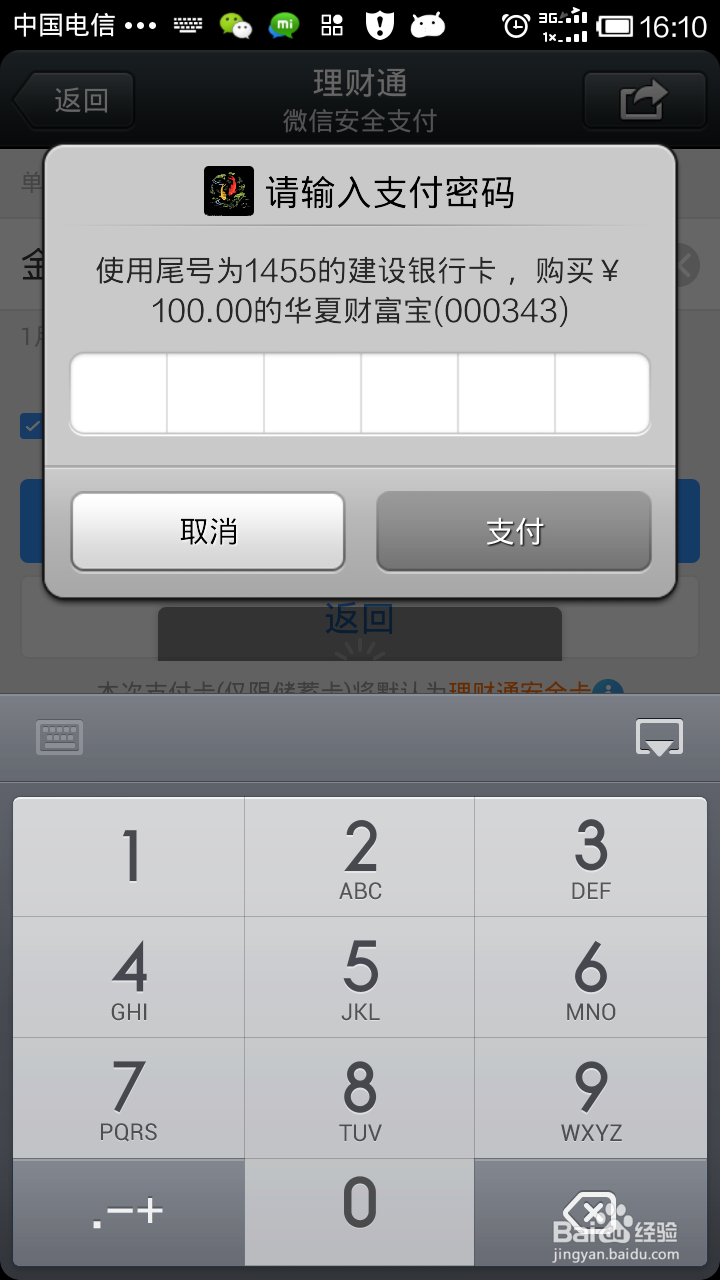720x1280 pixels.
Task: Confirm payment by tapping 支付
Action: [513, 531]
